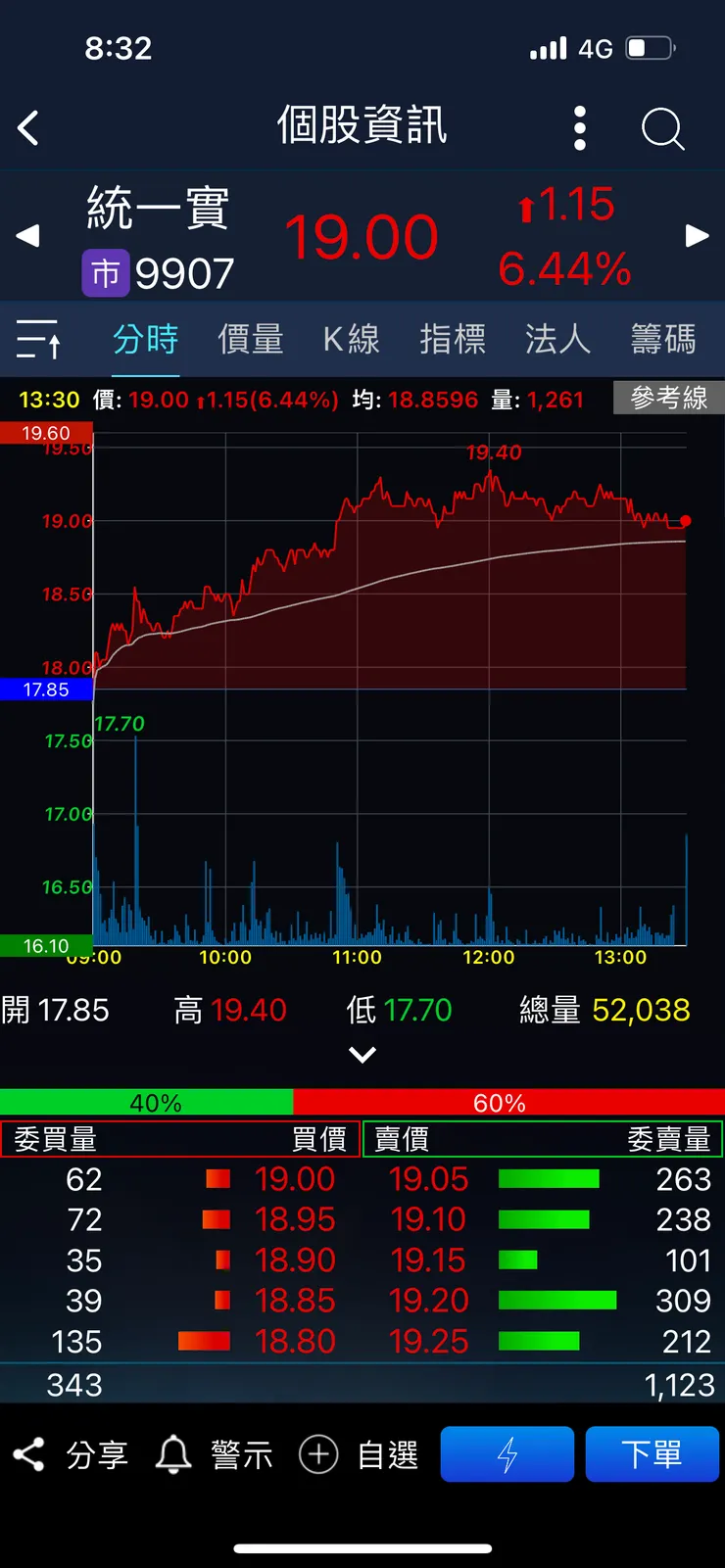Screen dimensions: 725x1568
Task: Tap the 賣價 header to expand ask depth
Action: click(396, 1139)
